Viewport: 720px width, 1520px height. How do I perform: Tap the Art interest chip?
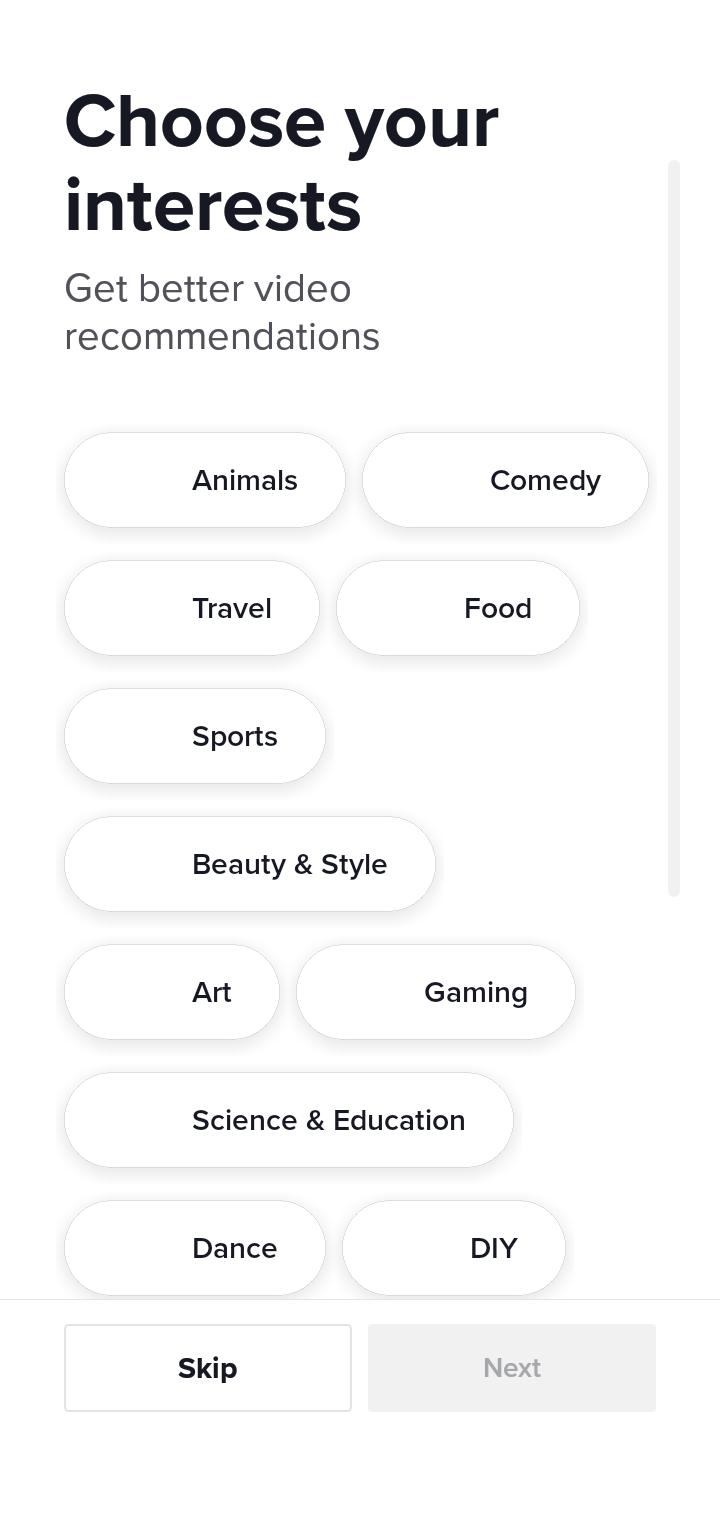click(172, 992)
